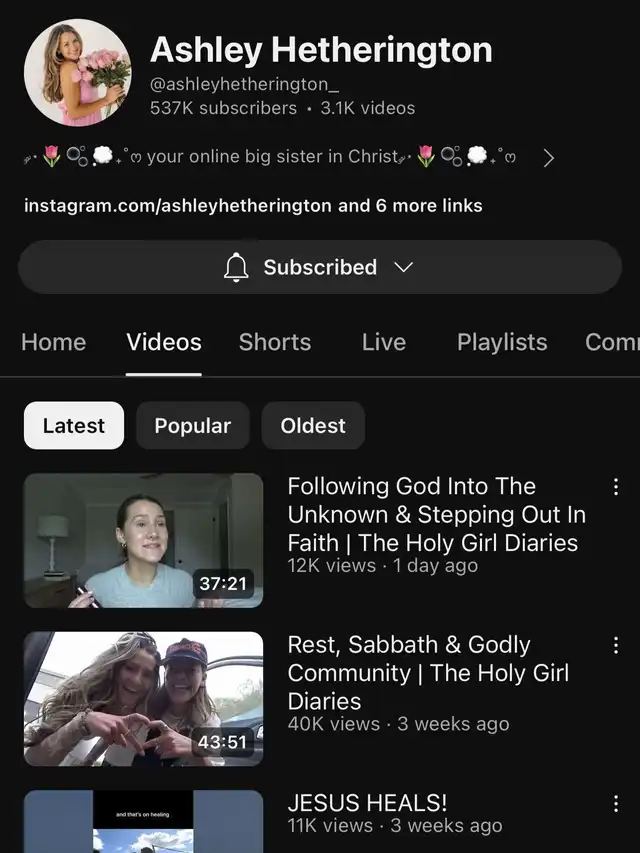The height and width of the screenshot is (853, 640).
Task: Play Rest, Sabbath & Godly Community video
Action: click(x=143, y=698)
